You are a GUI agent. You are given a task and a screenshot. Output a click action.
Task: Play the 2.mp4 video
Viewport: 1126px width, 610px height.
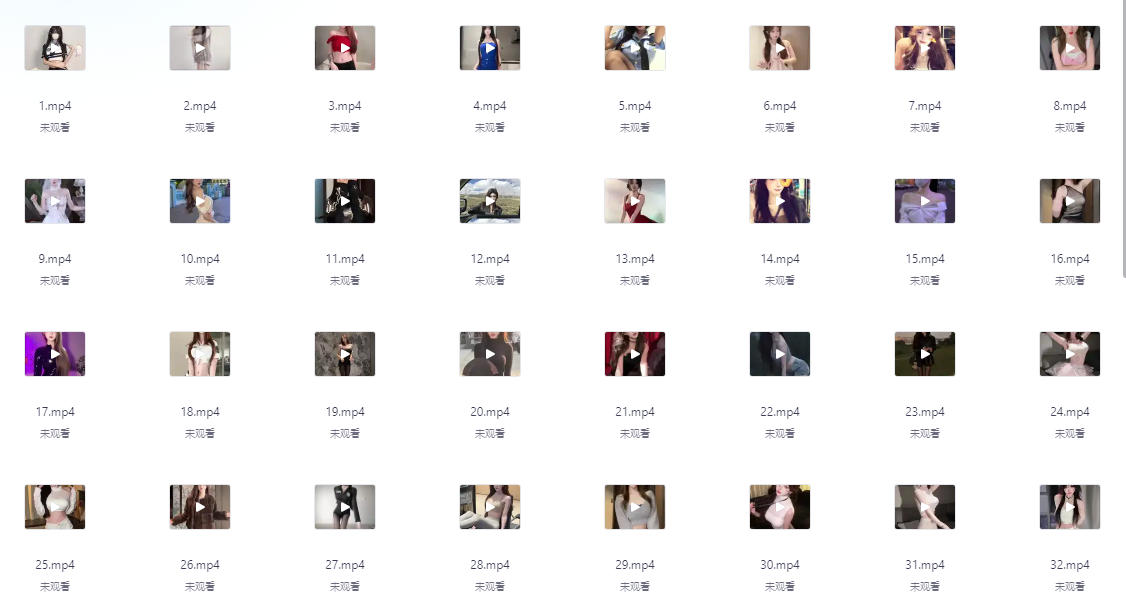[x=200, y=48]
